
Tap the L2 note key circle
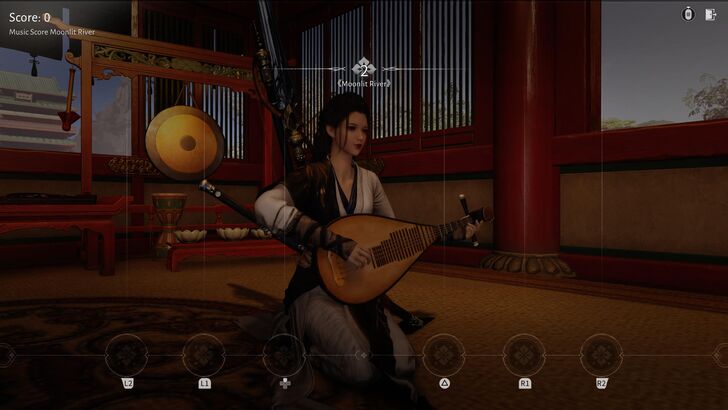coord(127,354)
